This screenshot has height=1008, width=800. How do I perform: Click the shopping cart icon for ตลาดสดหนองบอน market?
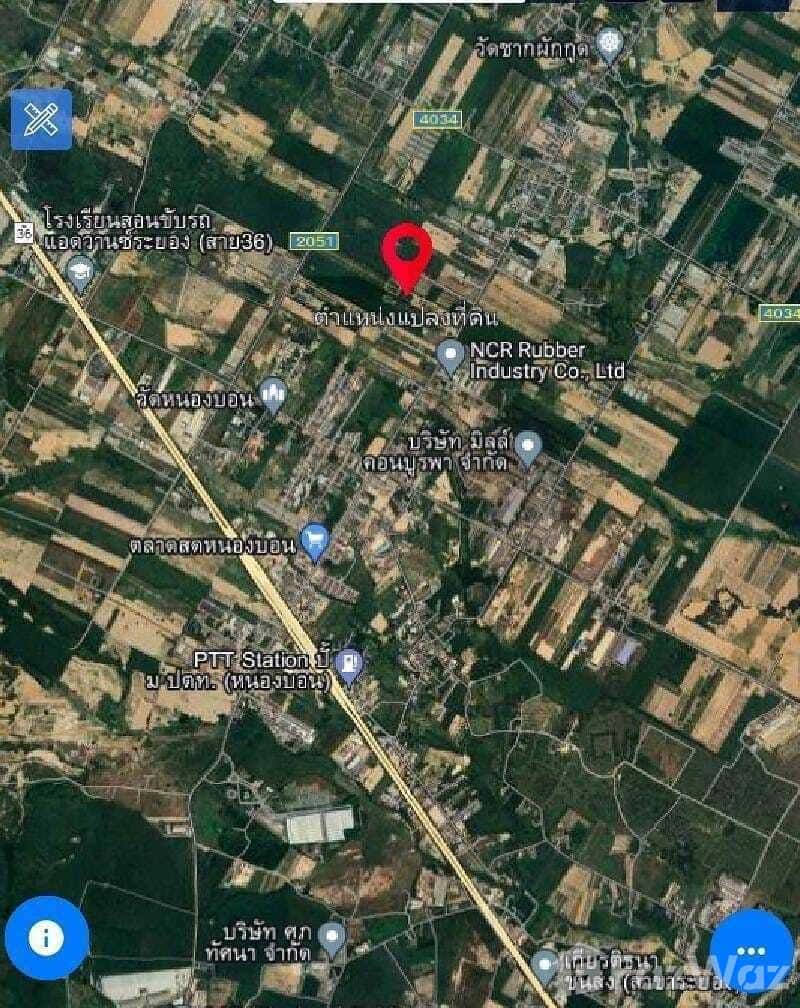316,541
